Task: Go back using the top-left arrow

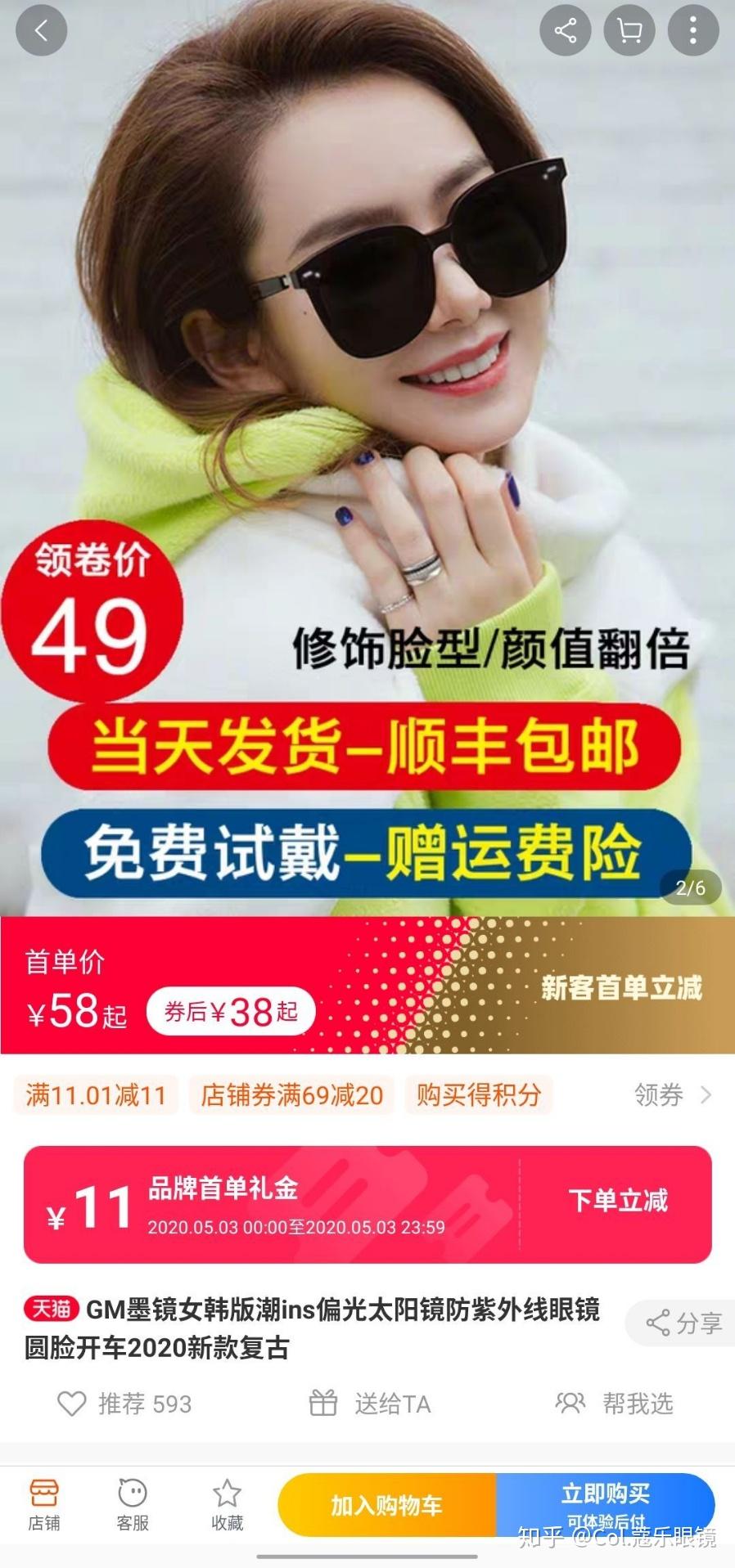Action: [x=41, y=31]
